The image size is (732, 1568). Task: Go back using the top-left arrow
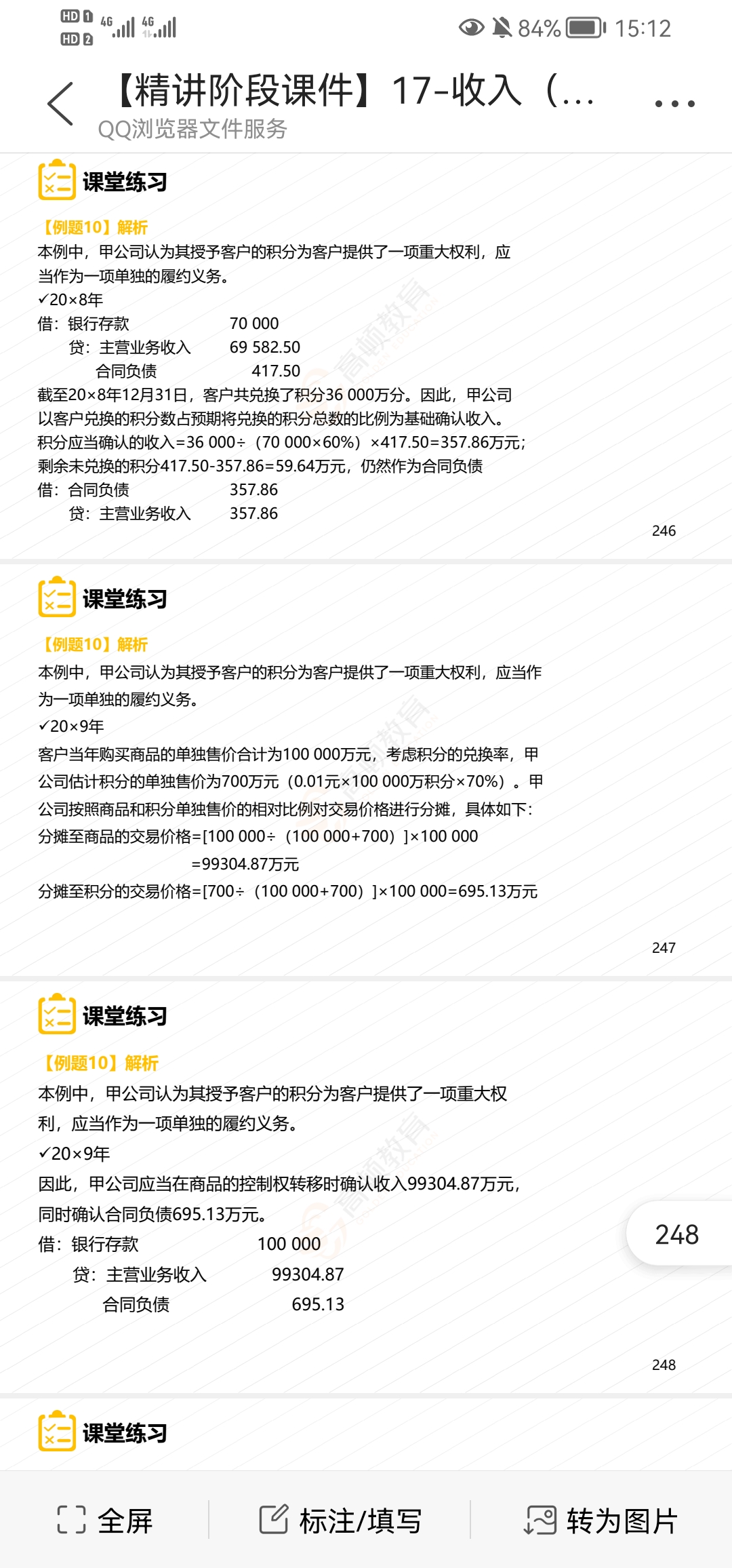60,104
